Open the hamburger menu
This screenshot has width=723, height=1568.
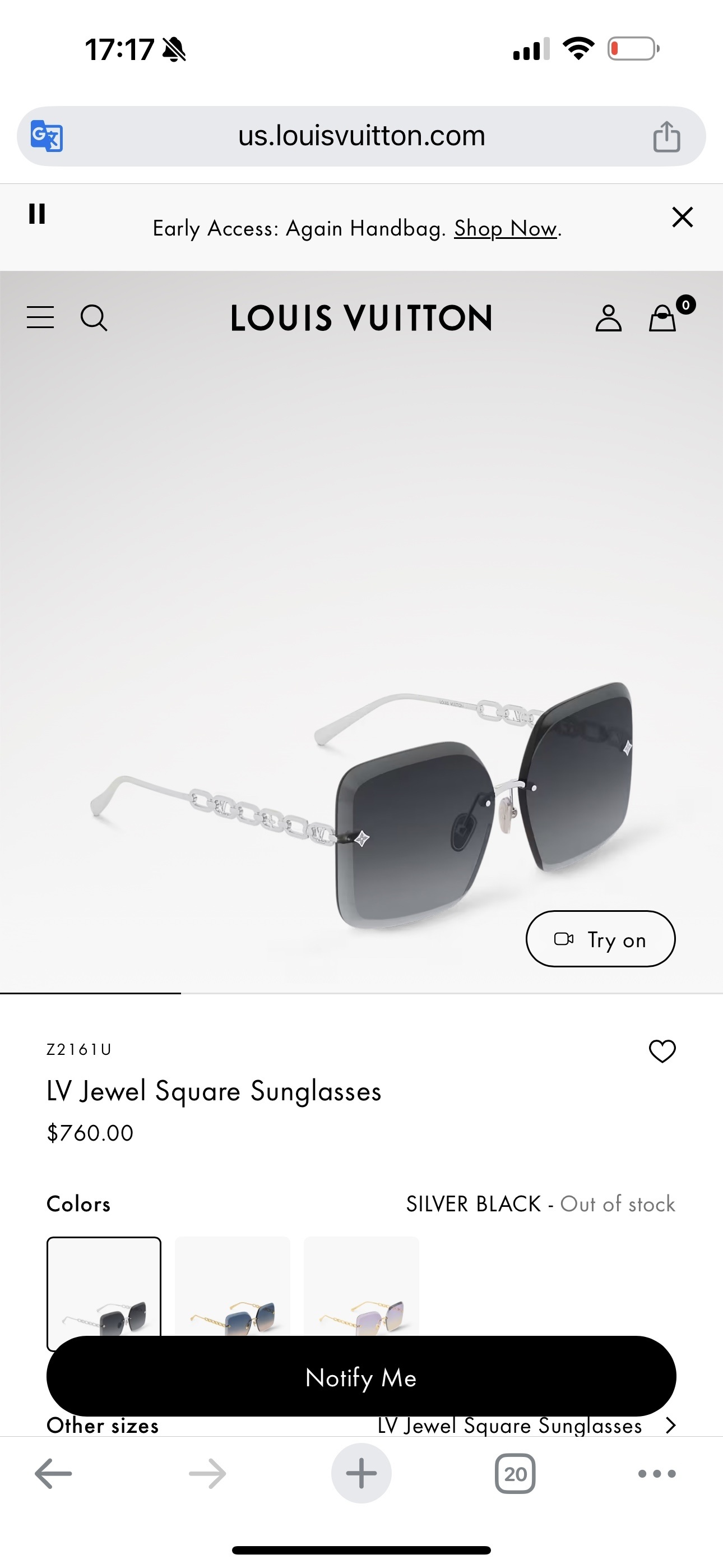point(40,318)
